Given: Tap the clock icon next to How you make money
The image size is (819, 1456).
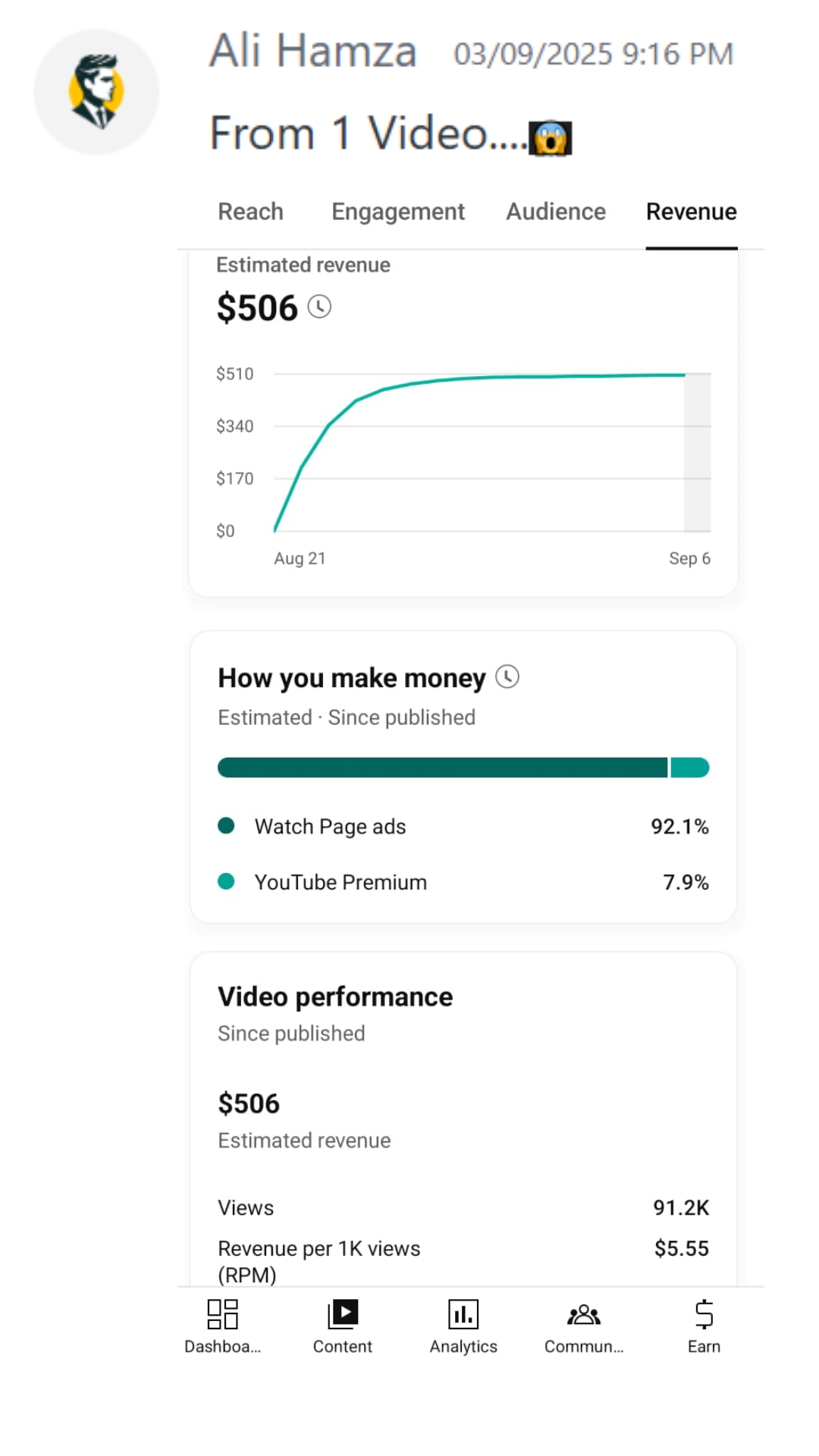Looking at the screenshot, I should pos(507,676).
